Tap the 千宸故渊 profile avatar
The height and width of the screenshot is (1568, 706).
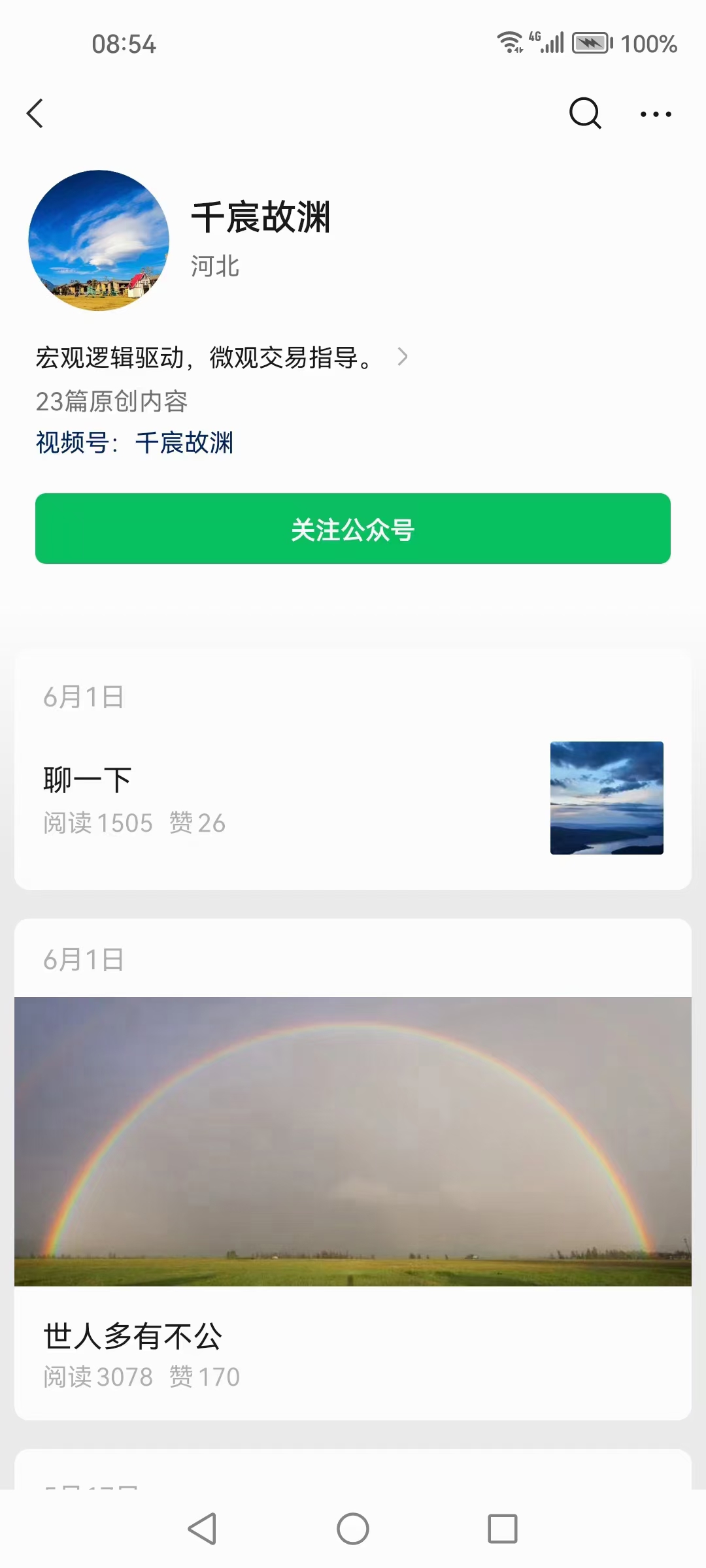(99, 240)
